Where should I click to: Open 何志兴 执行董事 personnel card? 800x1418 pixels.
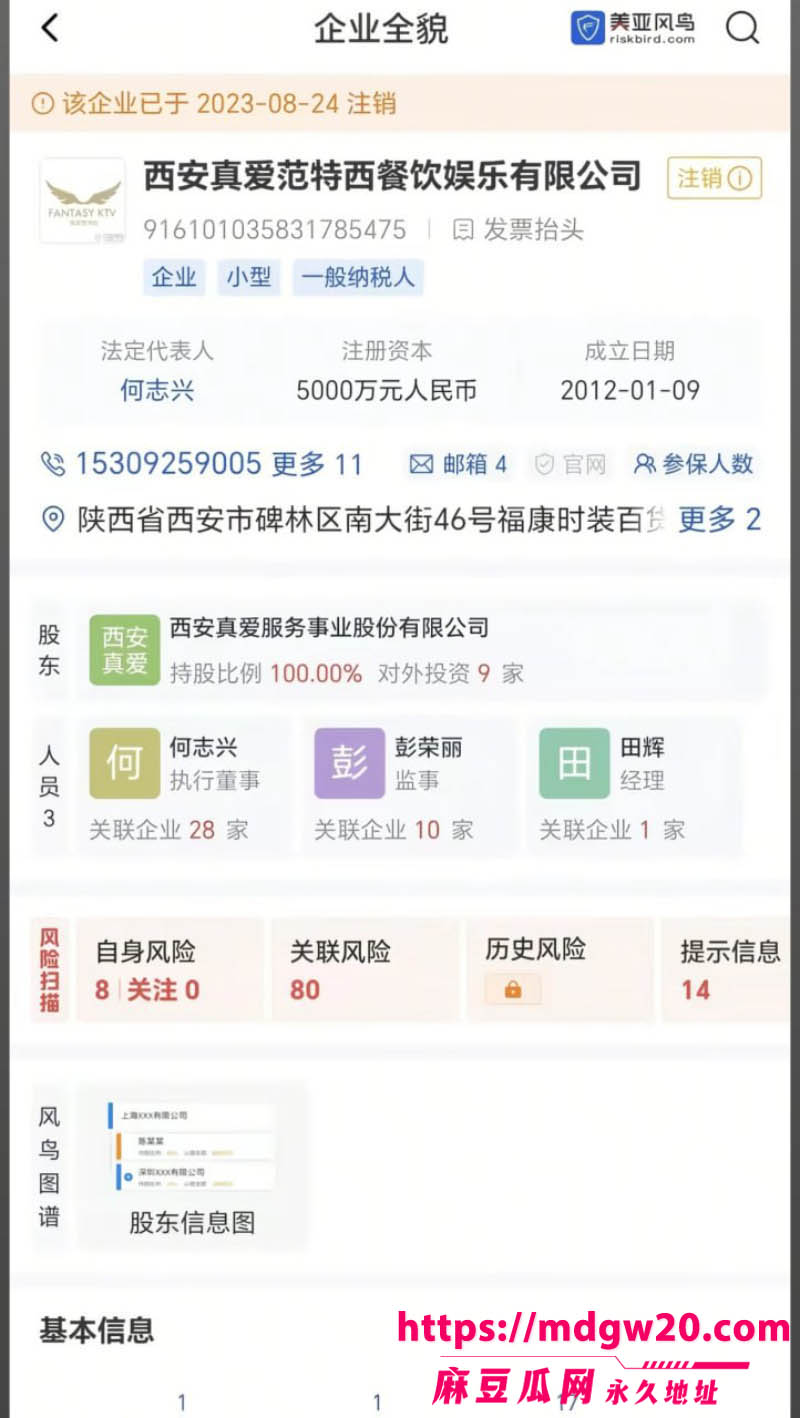(185, 785)
